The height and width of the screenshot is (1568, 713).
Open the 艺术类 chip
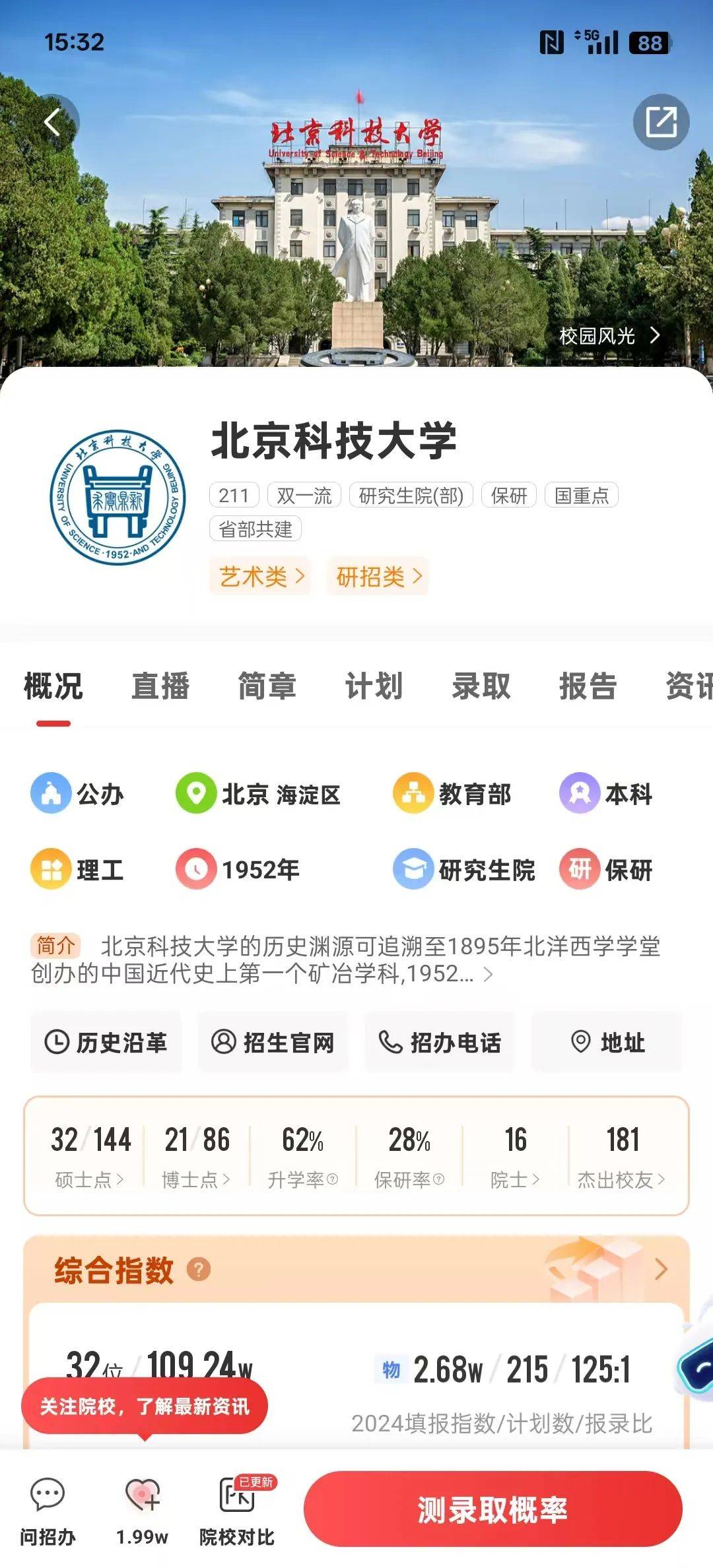coord(261,576)
